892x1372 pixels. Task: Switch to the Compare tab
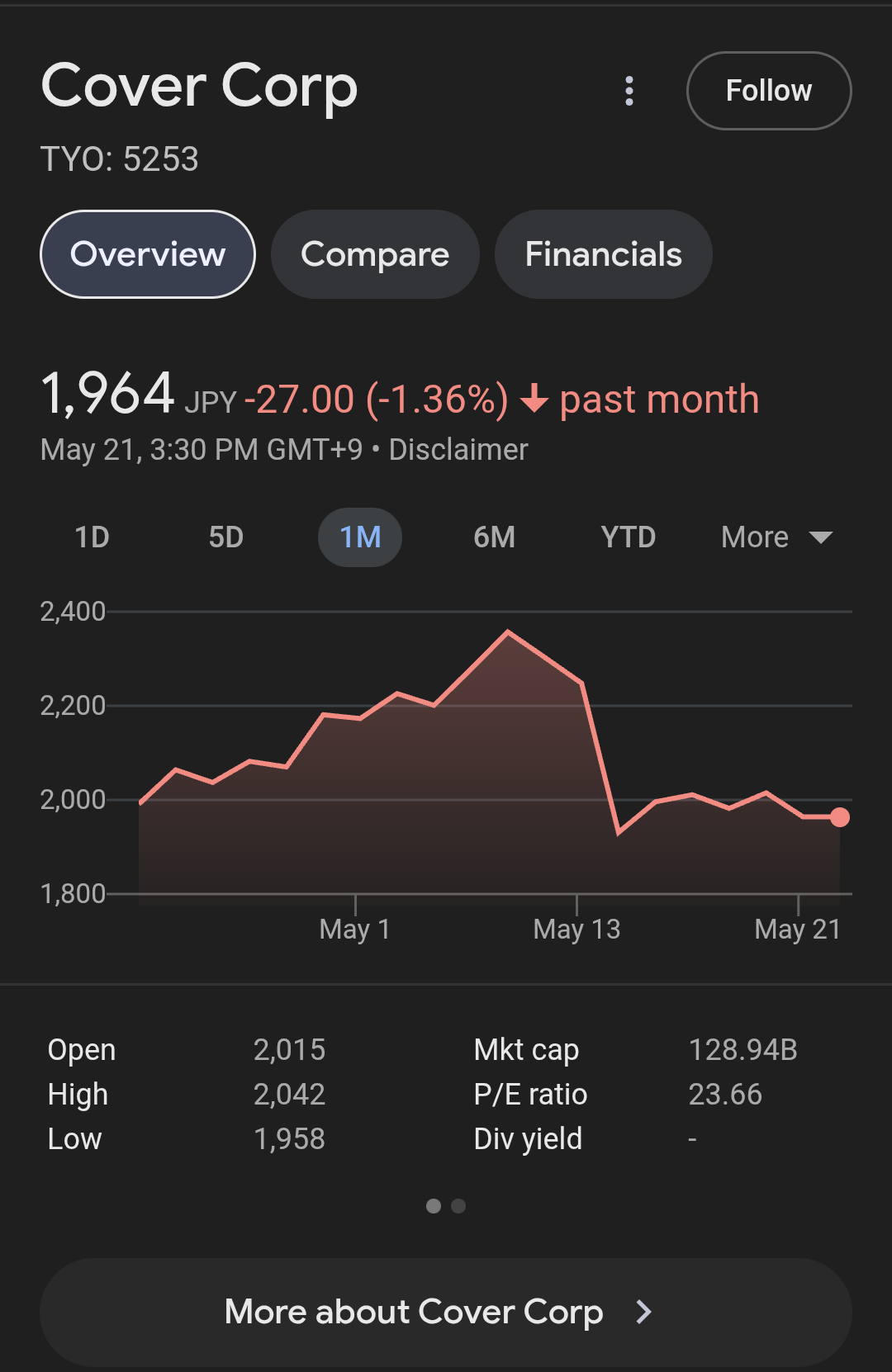tap(375, 254)
